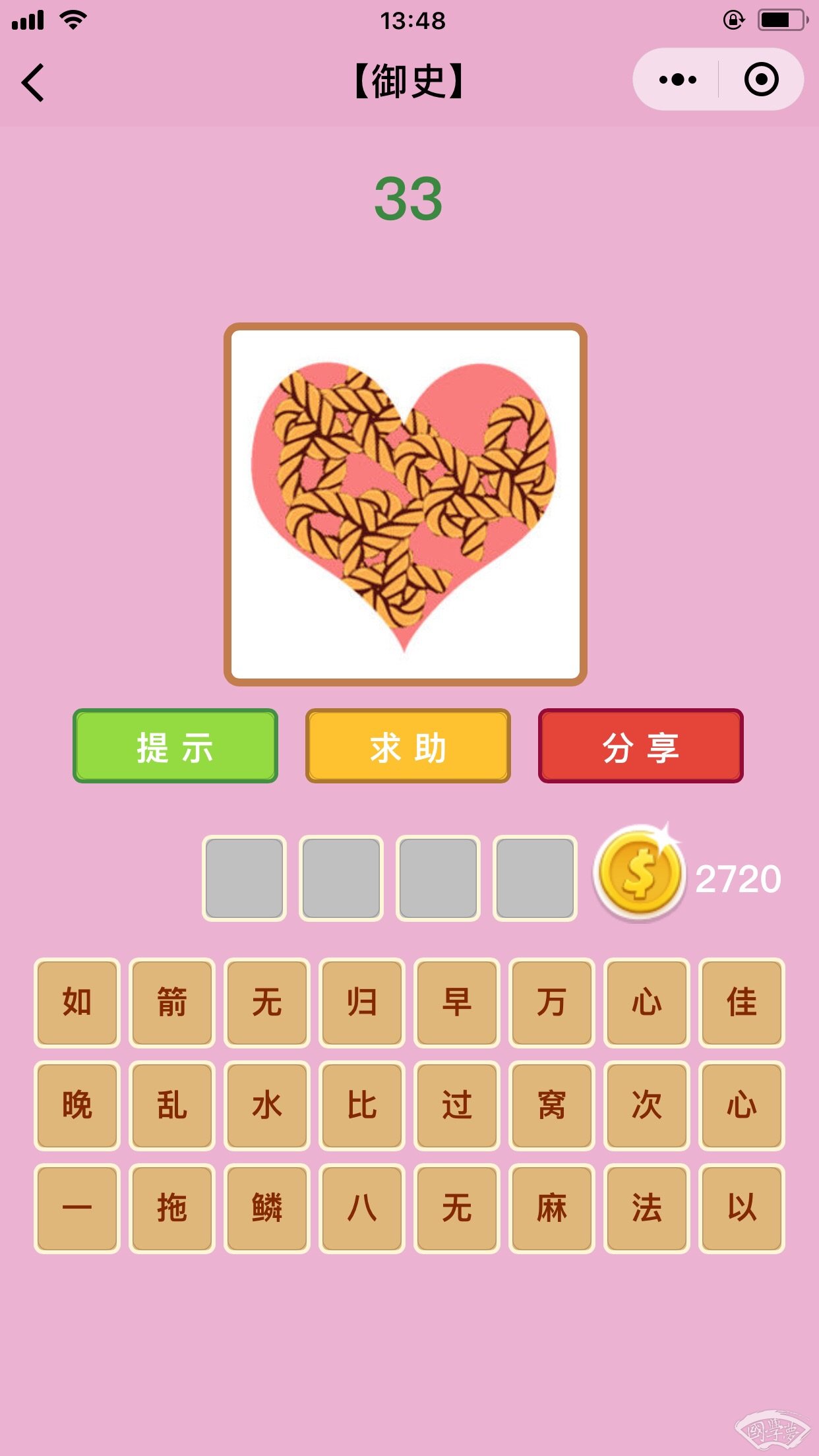Screen dimensions: 819x1456
Task: Share the puzzle via 分享 button
Action: coord(641,746)
